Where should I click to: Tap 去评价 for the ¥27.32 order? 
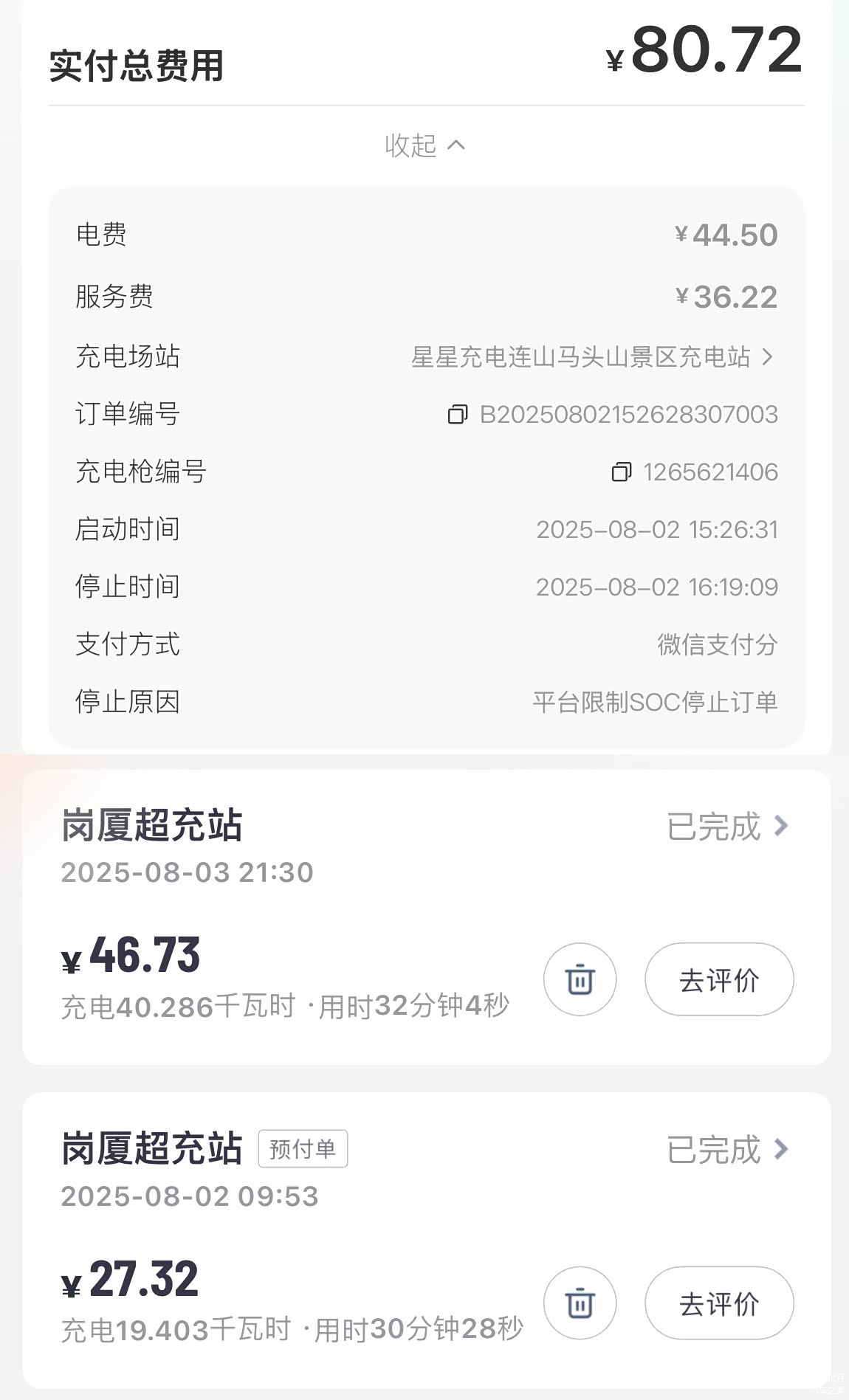(719, 1303)
